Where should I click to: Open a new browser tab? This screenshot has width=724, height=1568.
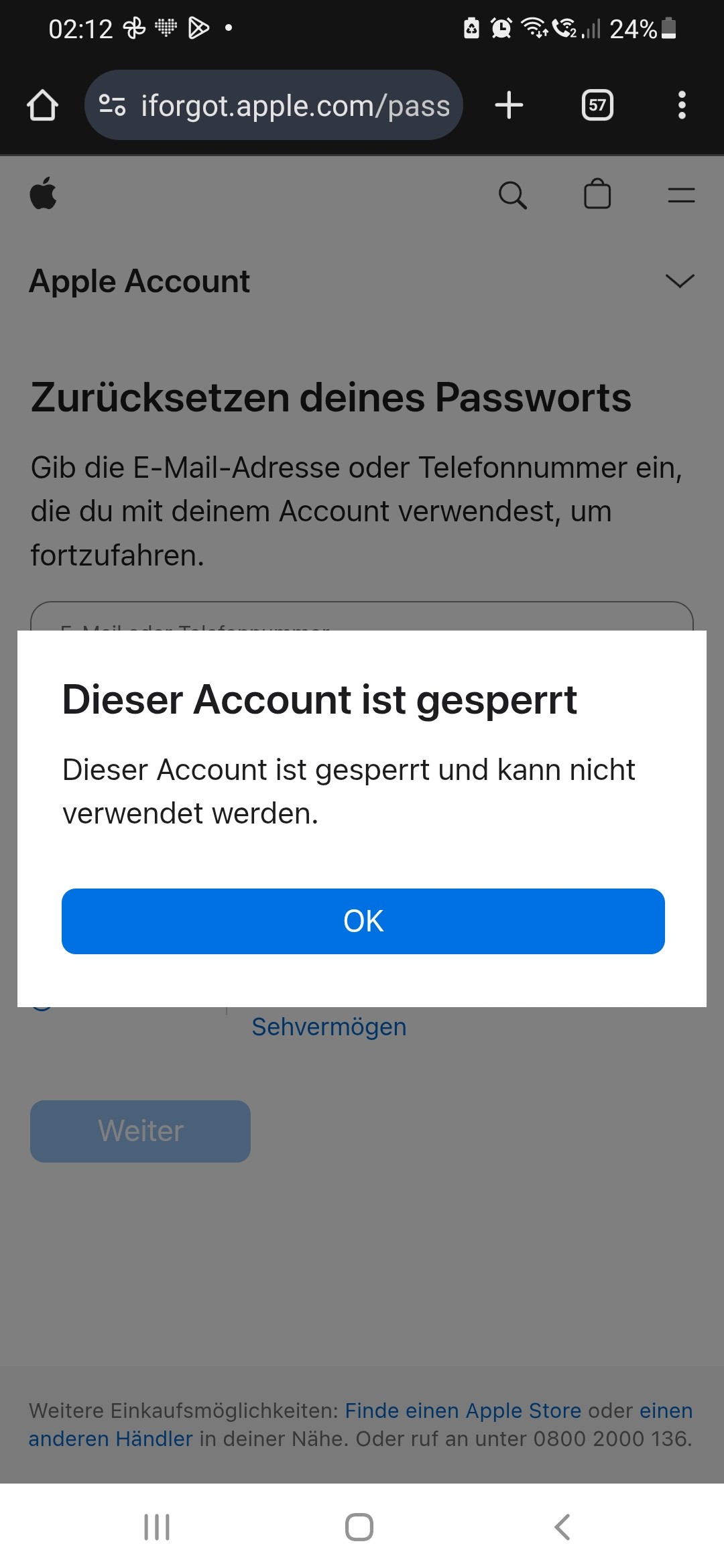coord(509,105)
